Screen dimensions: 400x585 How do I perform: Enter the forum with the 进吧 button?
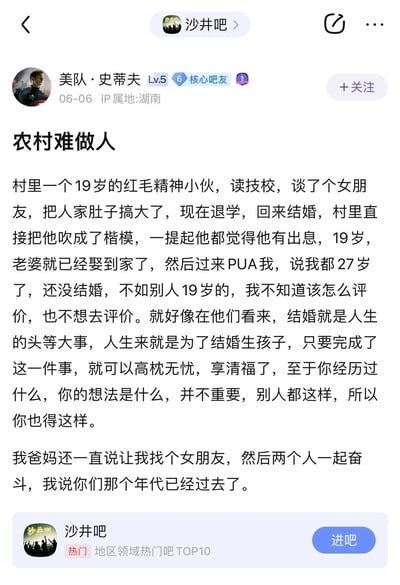pos(344,540)
